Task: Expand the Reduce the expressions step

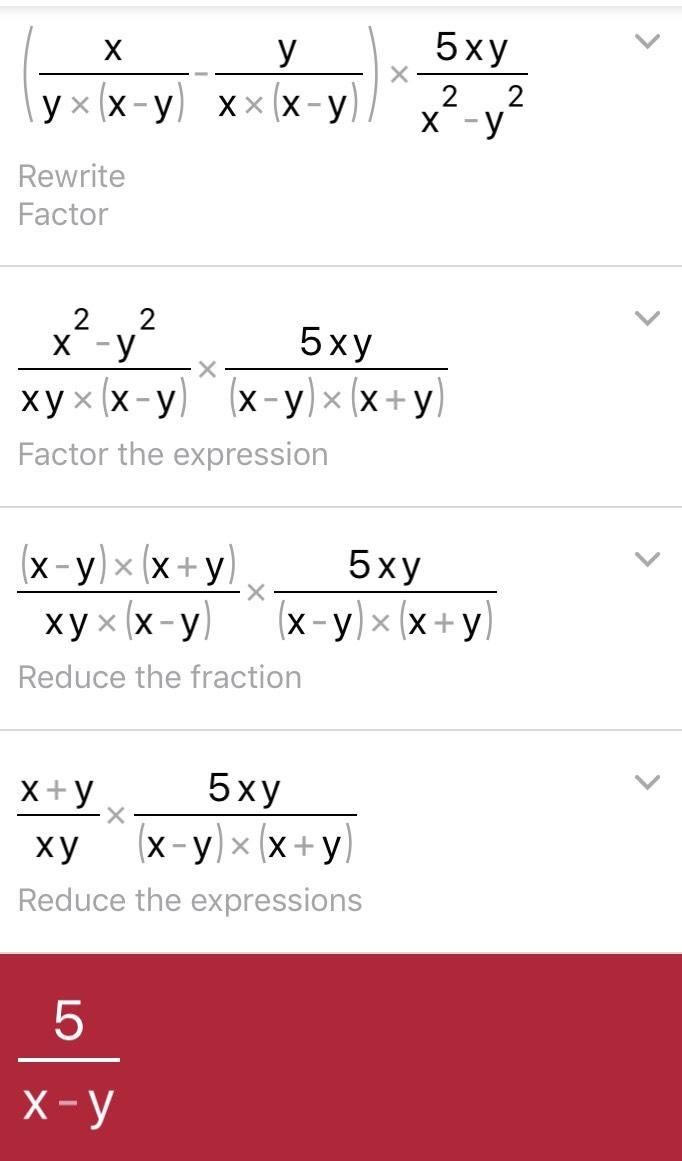Action: (x=647, y=783)
